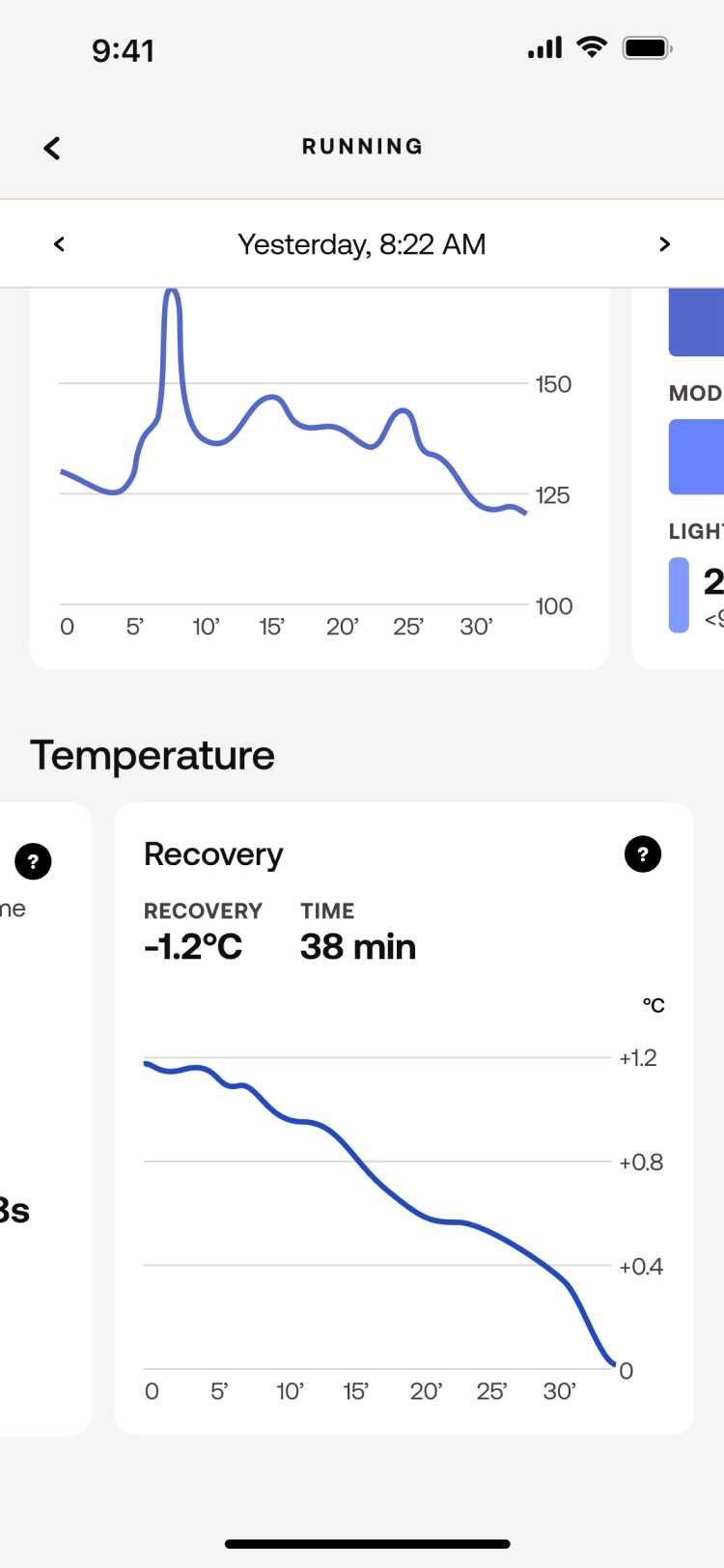Tap the 9:41 clock in the status bar
Image resolution: width=724 pixels, height=1568 pixels.
124,48
